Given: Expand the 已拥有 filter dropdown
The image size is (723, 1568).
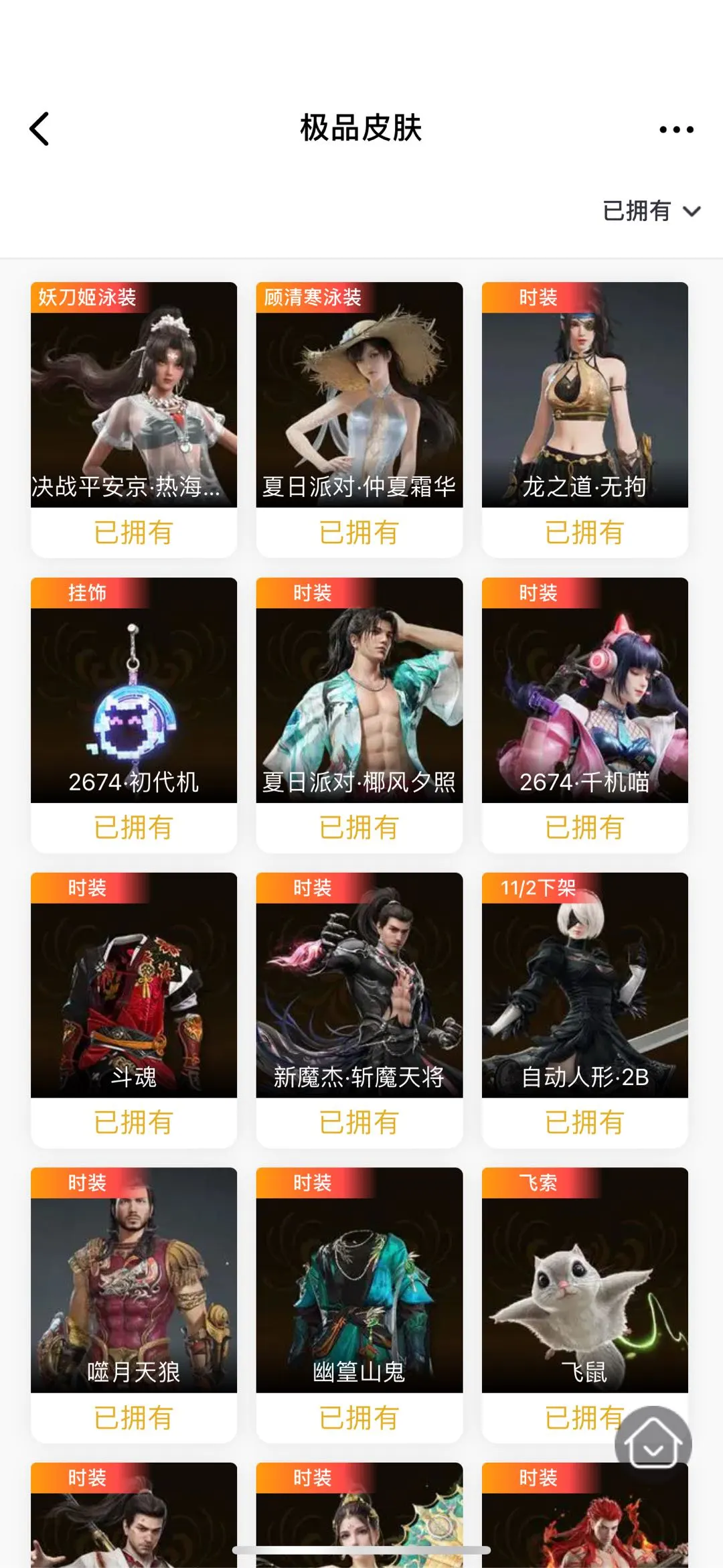Looking at the screenshot, I should point(651,211).
